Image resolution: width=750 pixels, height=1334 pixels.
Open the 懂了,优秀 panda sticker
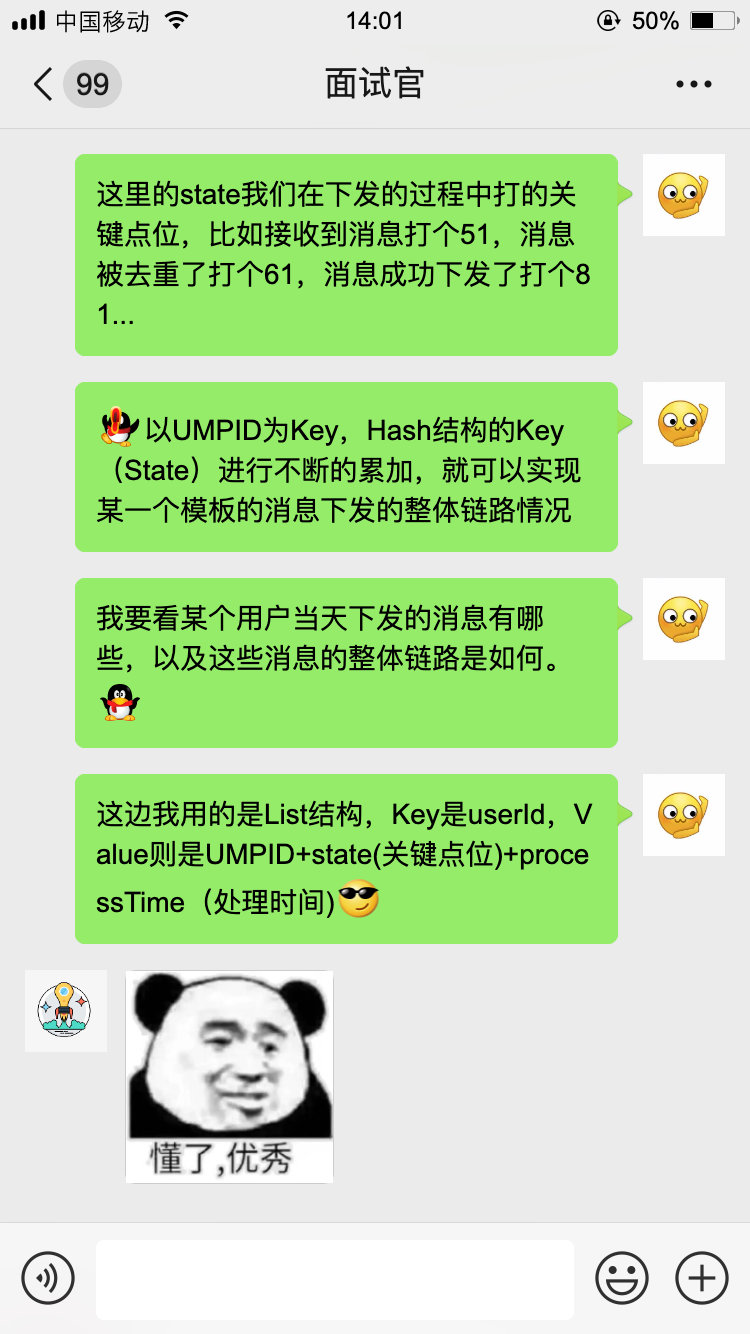click(x=229, y=1076)
